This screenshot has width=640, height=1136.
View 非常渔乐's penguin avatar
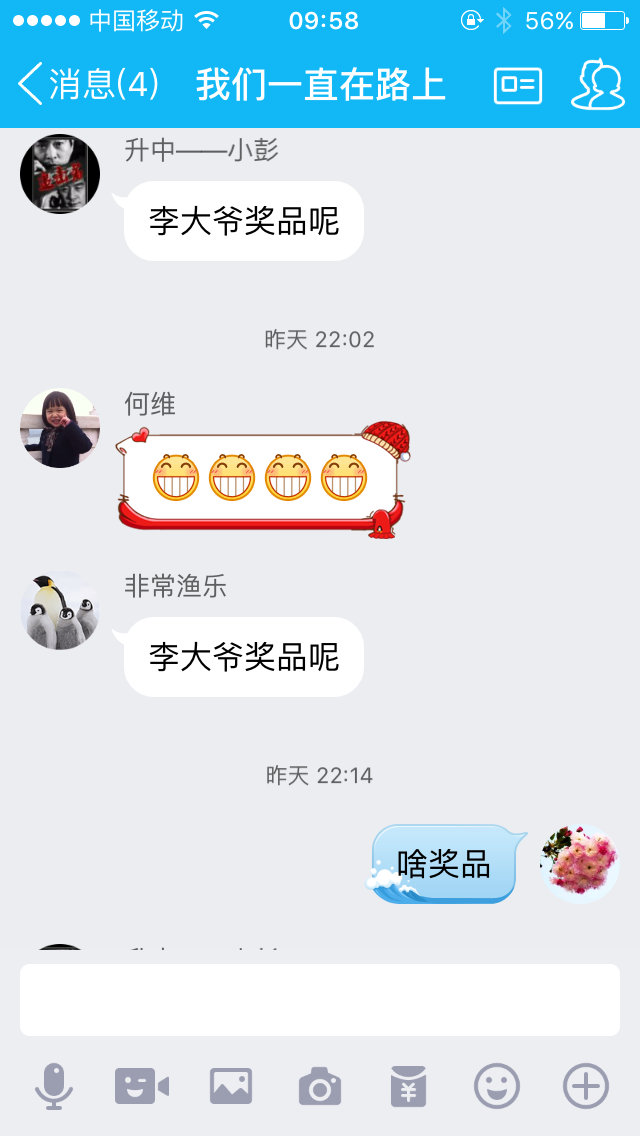(x=60, y=610)
